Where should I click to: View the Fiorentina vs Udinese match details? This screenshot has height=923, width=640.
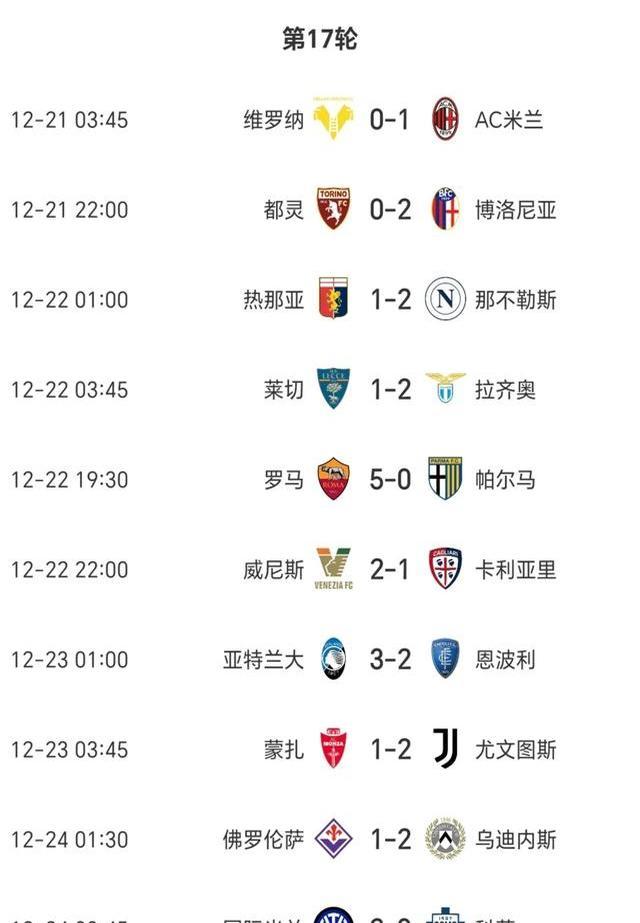(389, 840)
